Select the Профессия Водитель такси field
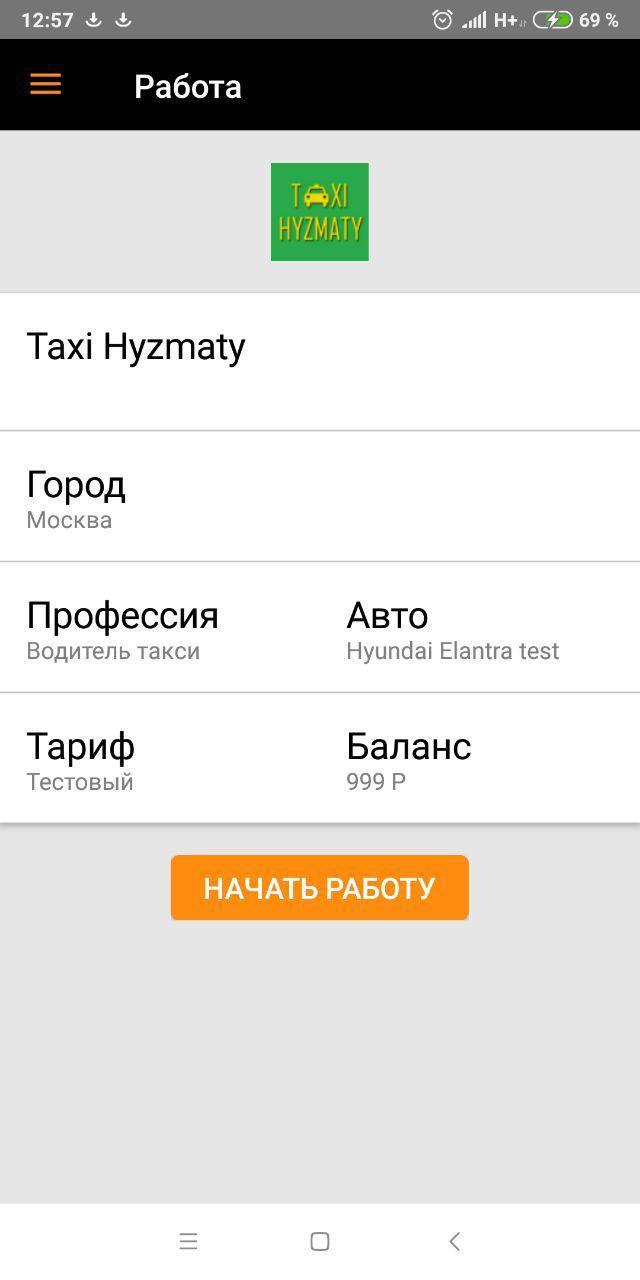Viewport: 640px width, 1280px height. tap(160, 628)
